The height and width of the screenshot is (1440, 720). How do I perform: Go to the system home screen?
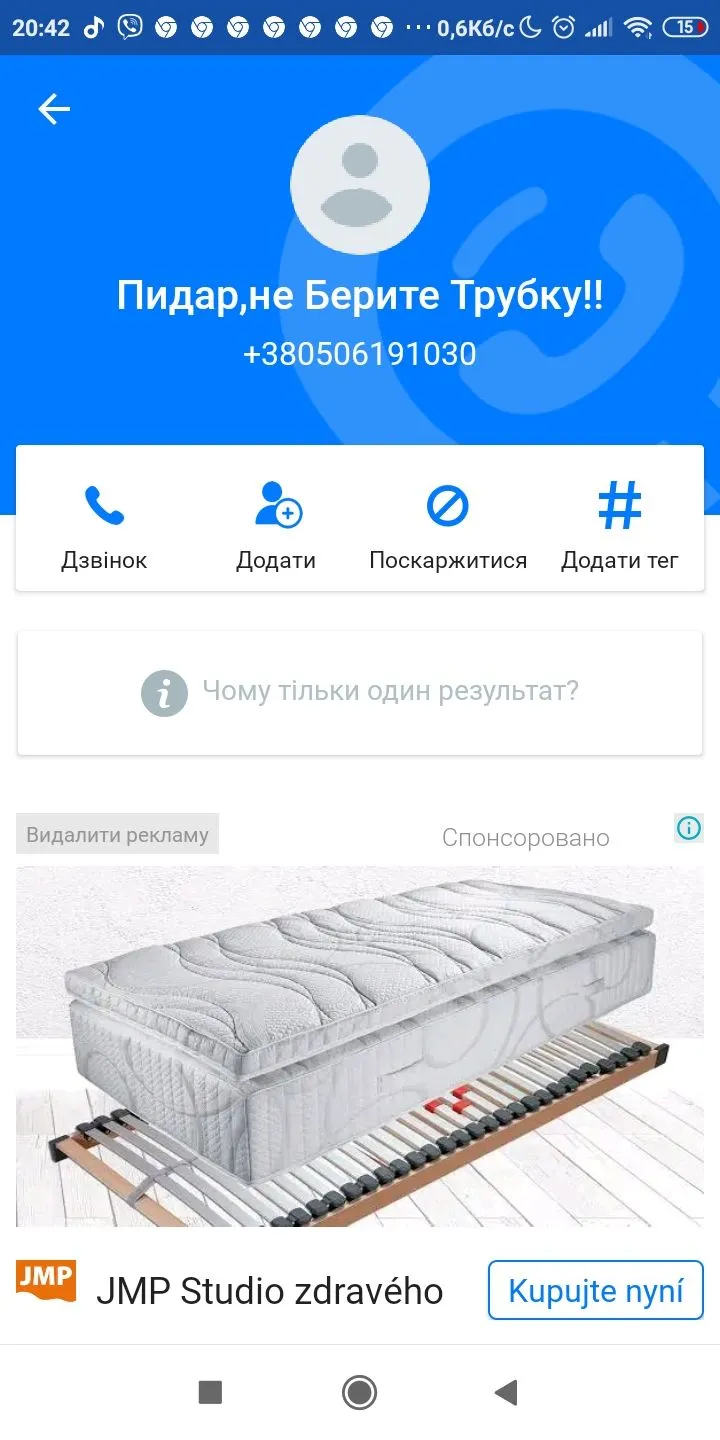(x=359, y=1392)
